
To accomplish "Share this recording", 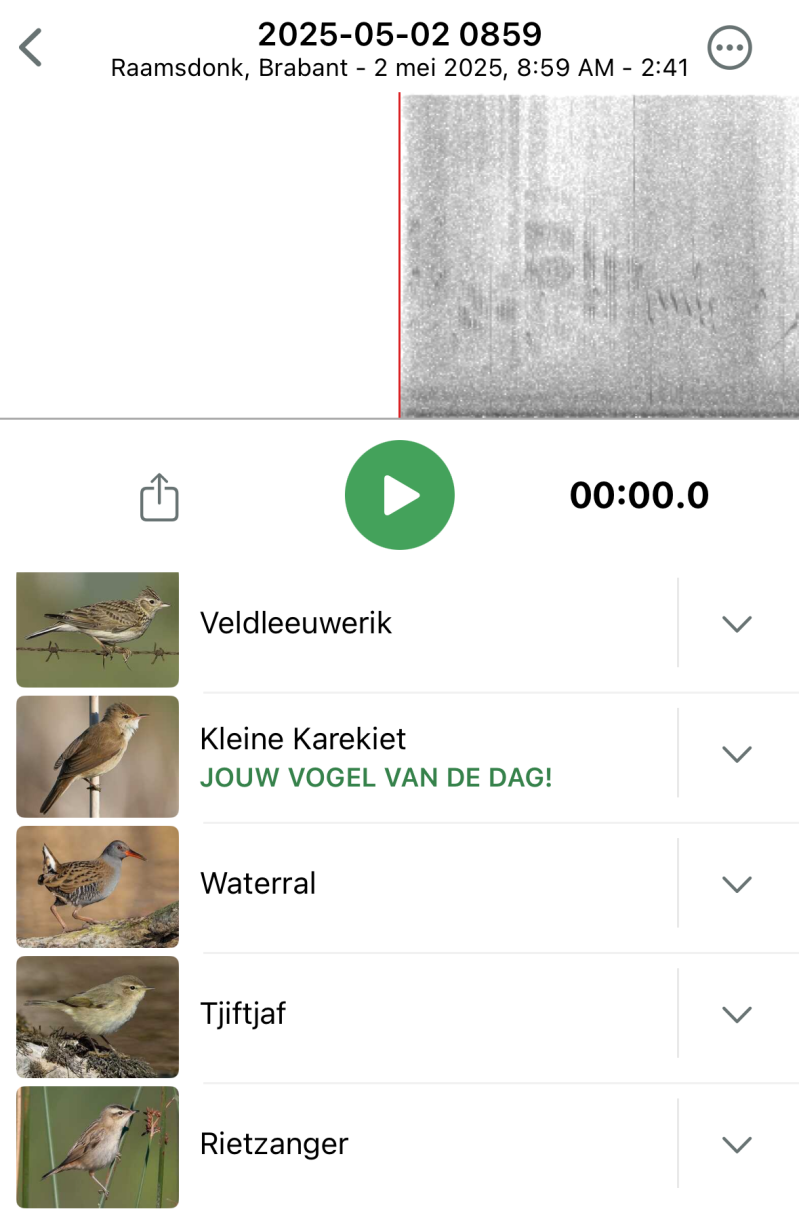I will coord(159,497).
